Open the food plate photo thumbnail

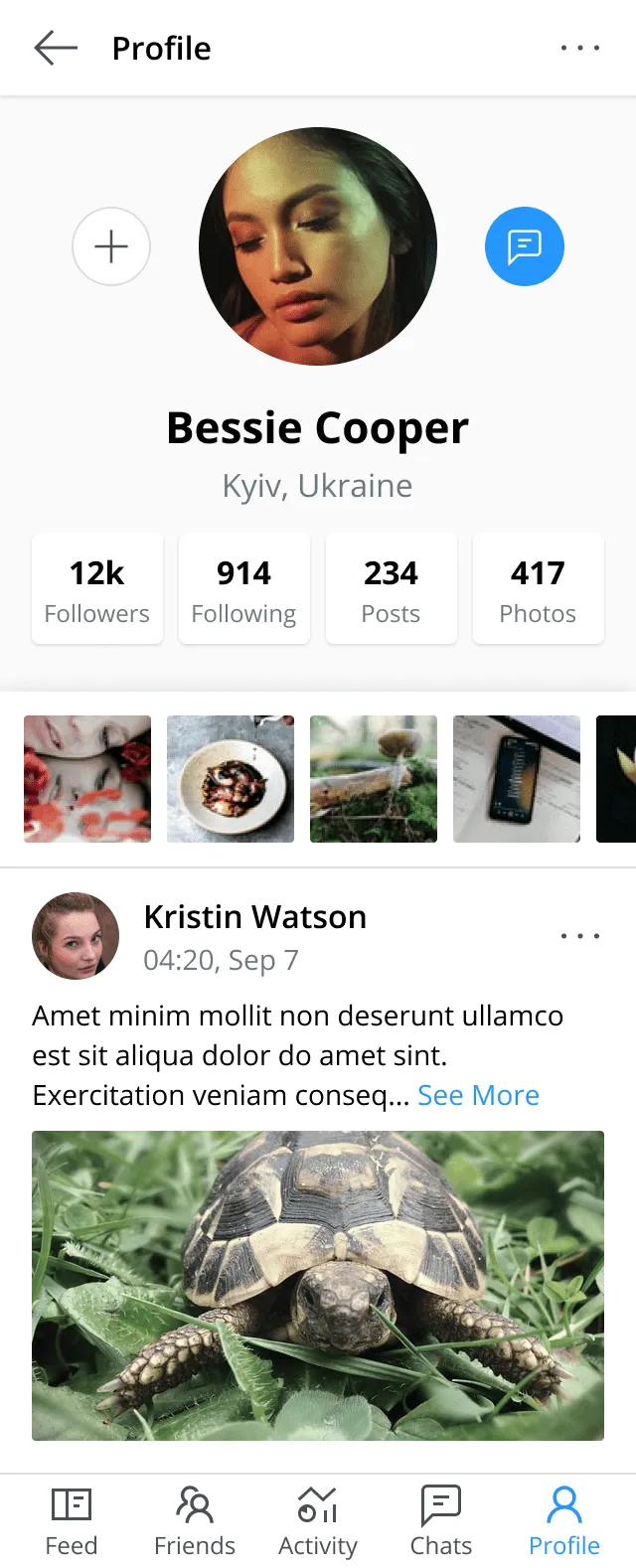click(231, 779)
